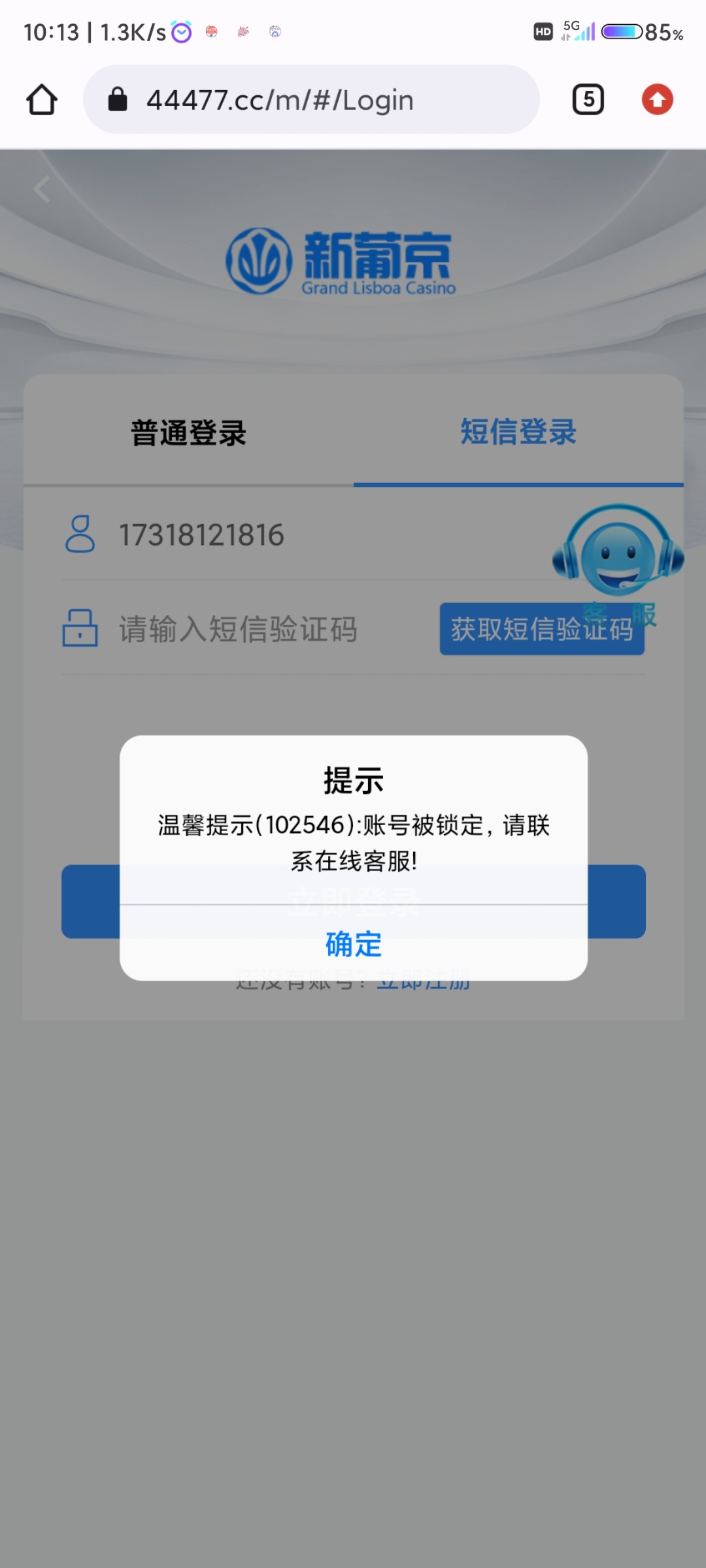Tap the back chevron at top left
706x1568 pixels.
[42, 189]
